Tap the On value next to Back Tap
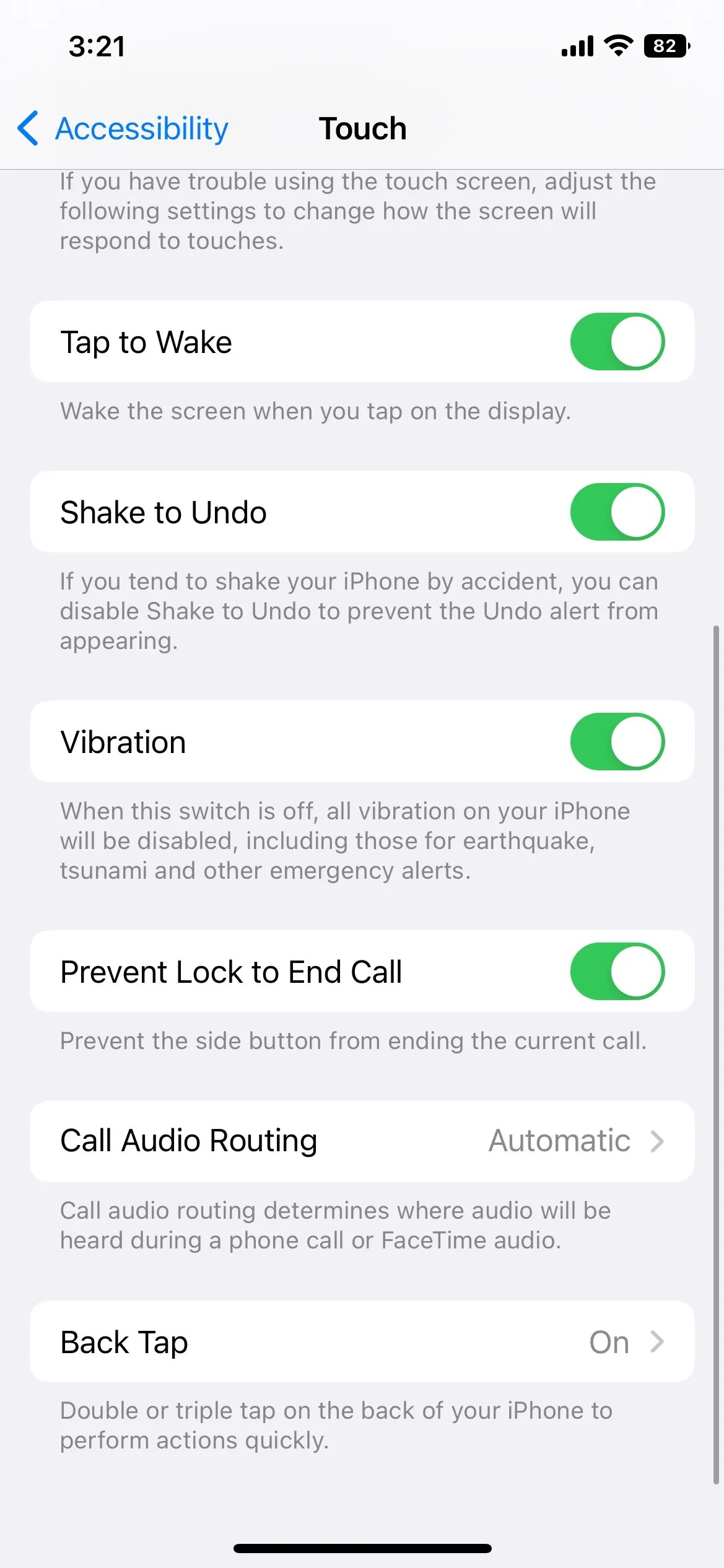The image size is (724, 1568). tap(609, 1342)
